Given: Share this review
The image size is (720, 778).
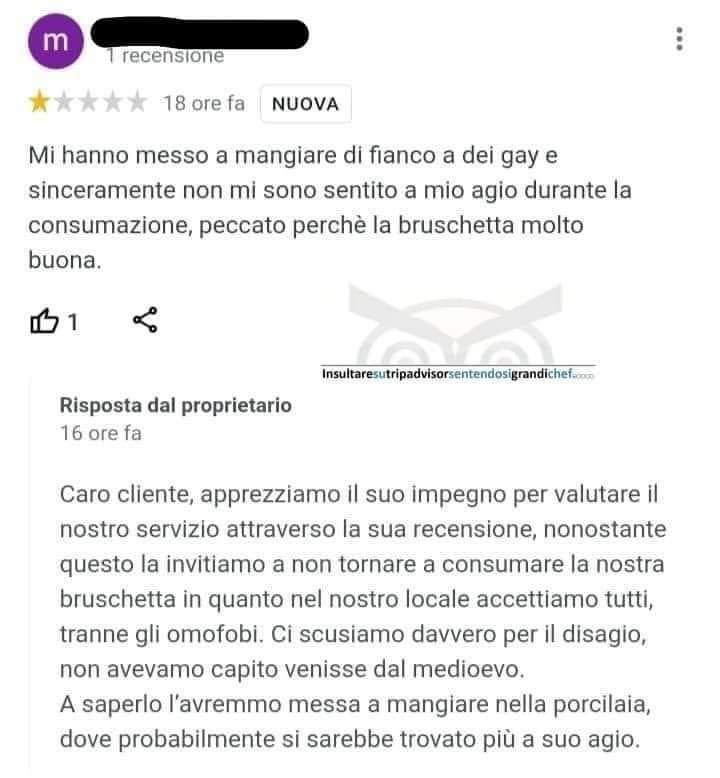Looking at the screenshot, I should click(x=144, y=320).
